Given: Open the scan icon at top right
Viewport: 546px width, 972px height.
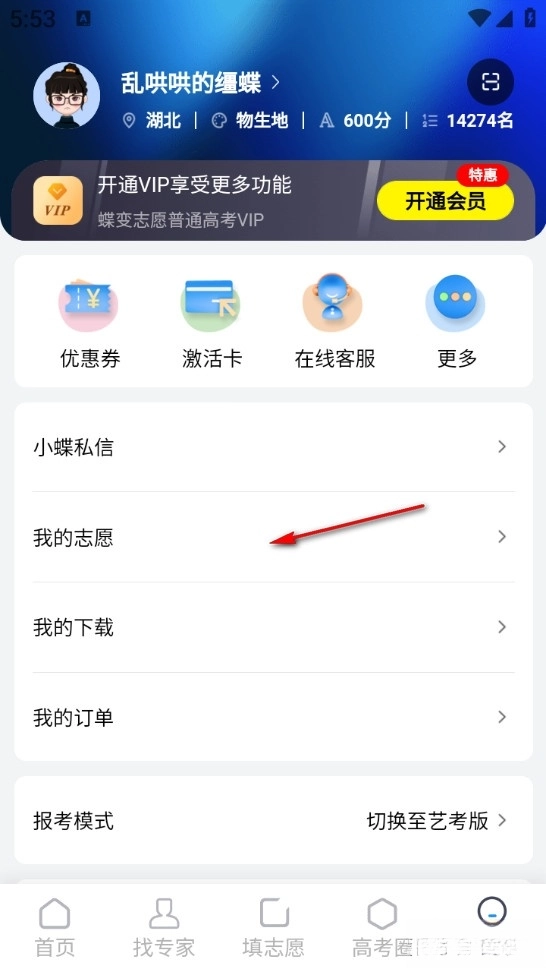Looking at the screenshot, I should pyautogui.click(x=490, y=82).
